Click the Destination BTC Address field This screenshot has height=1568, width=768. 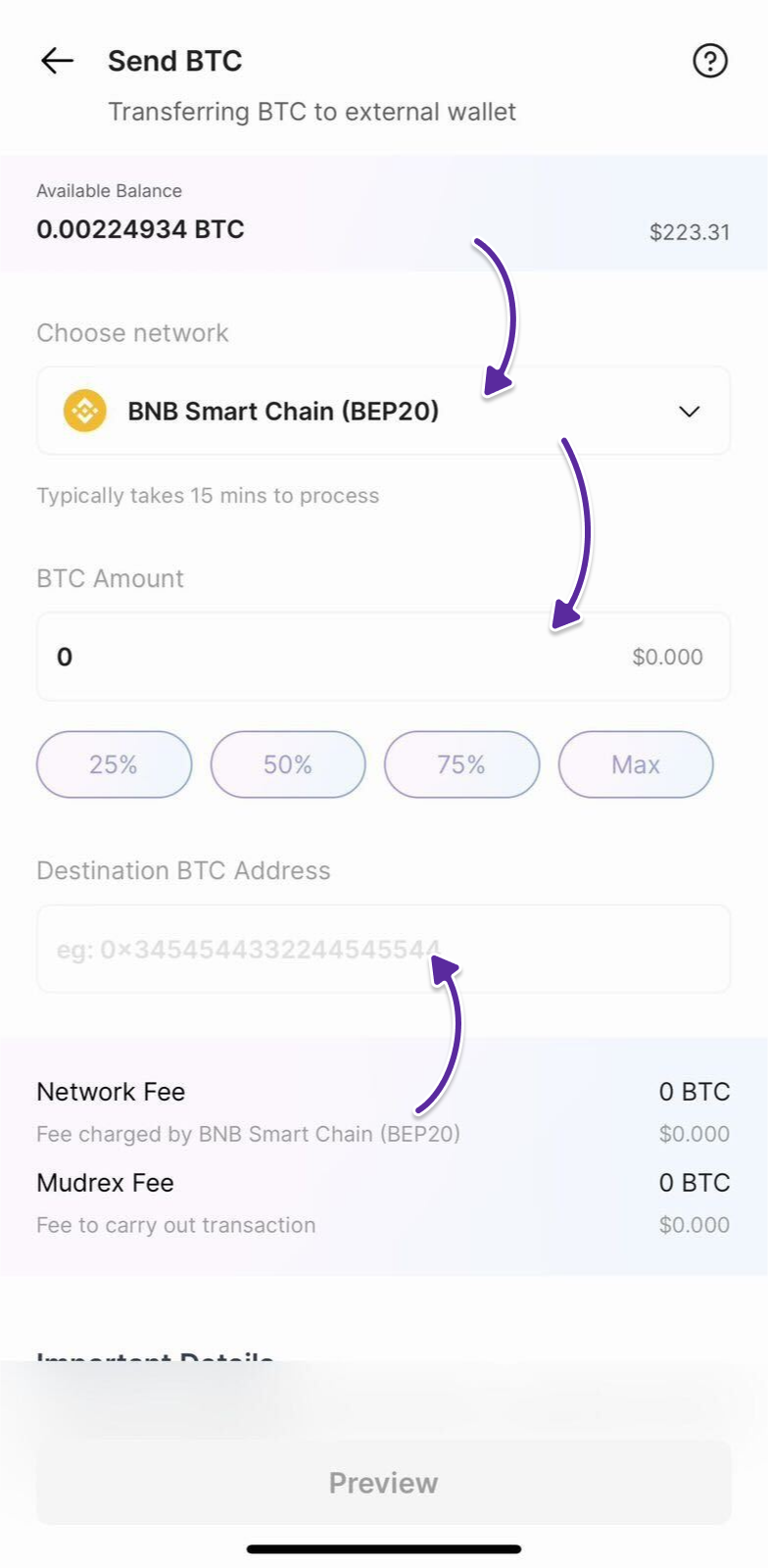coord(383,949)
